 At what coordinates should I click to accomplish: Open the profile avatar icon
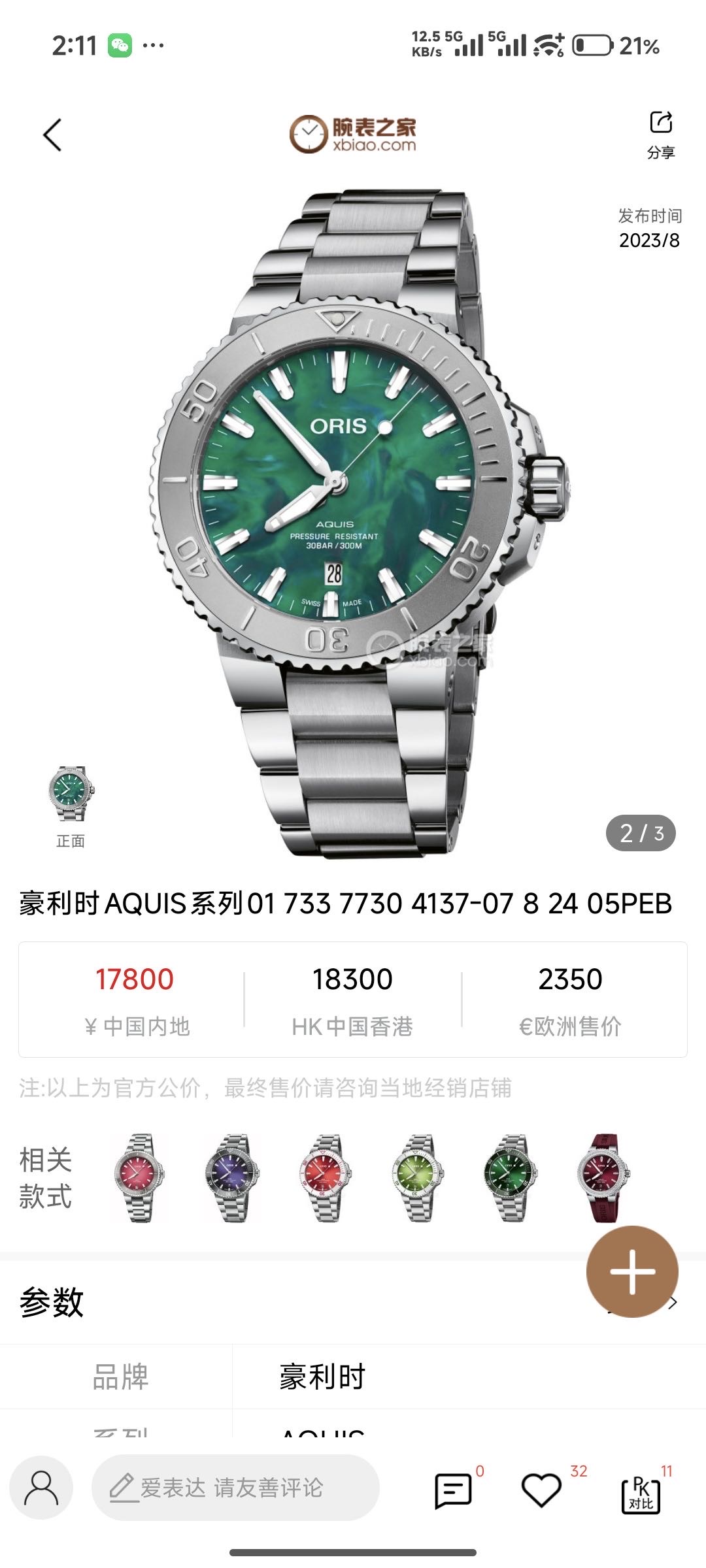(x=41, y=1488)
